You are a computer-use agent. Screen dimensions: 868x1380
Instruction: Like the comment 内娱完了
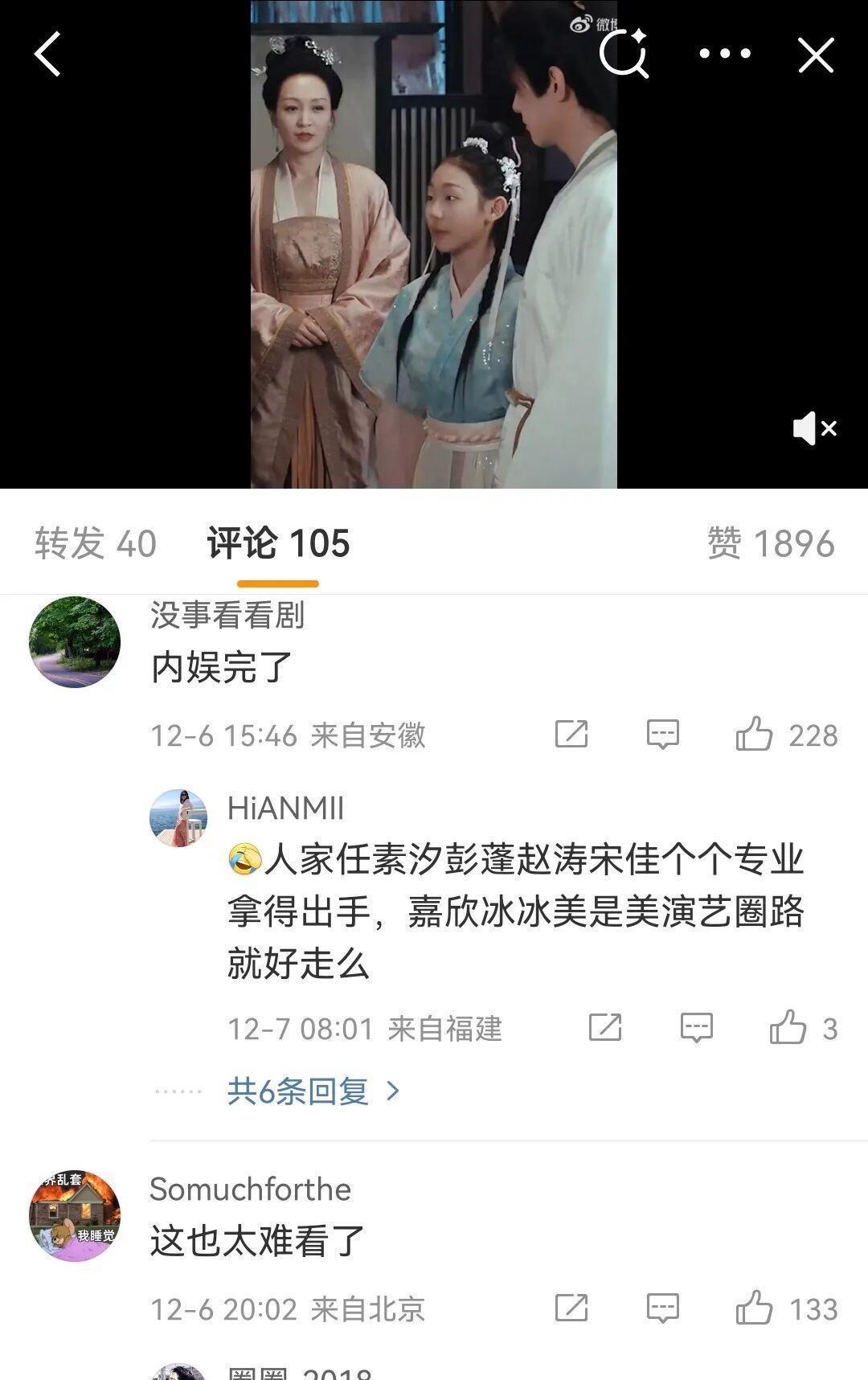pyautogui.click(x=755, y=734)
